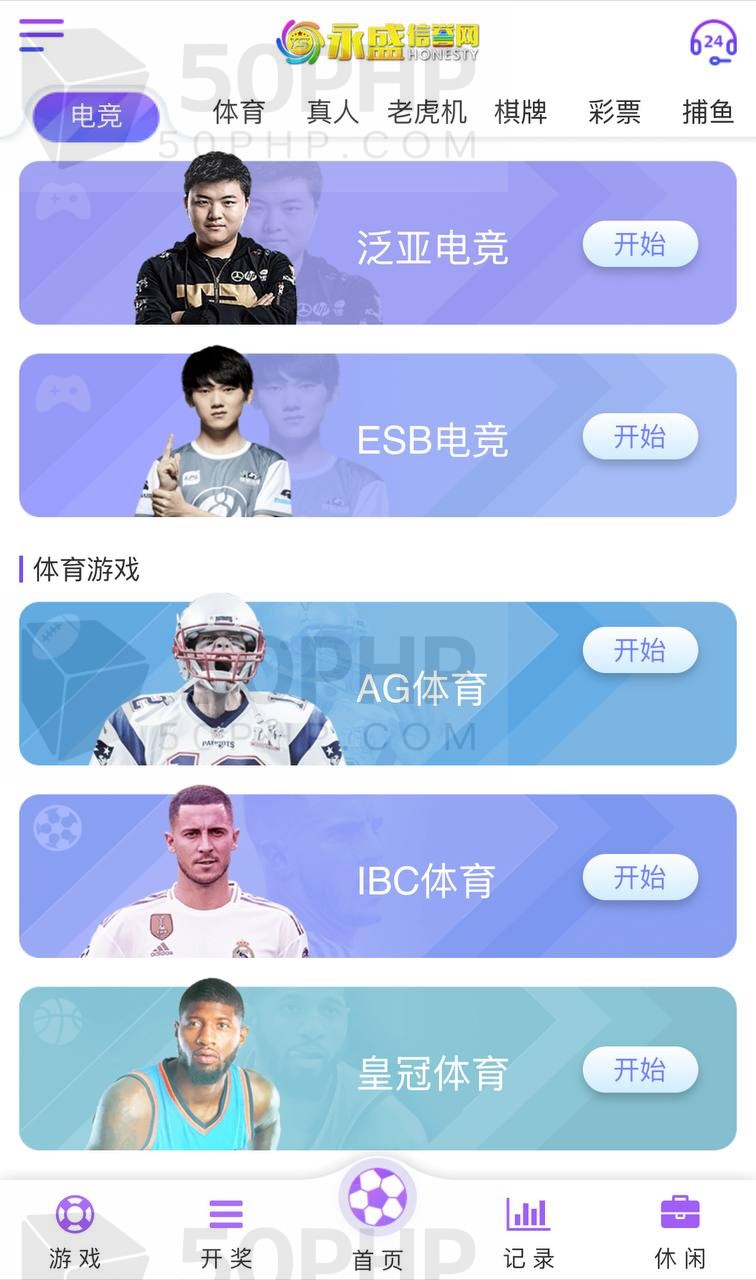Tap 开始 on the ESB电竞 card
This screenshot has height=1280, width=756.
[x=640, y=436]
